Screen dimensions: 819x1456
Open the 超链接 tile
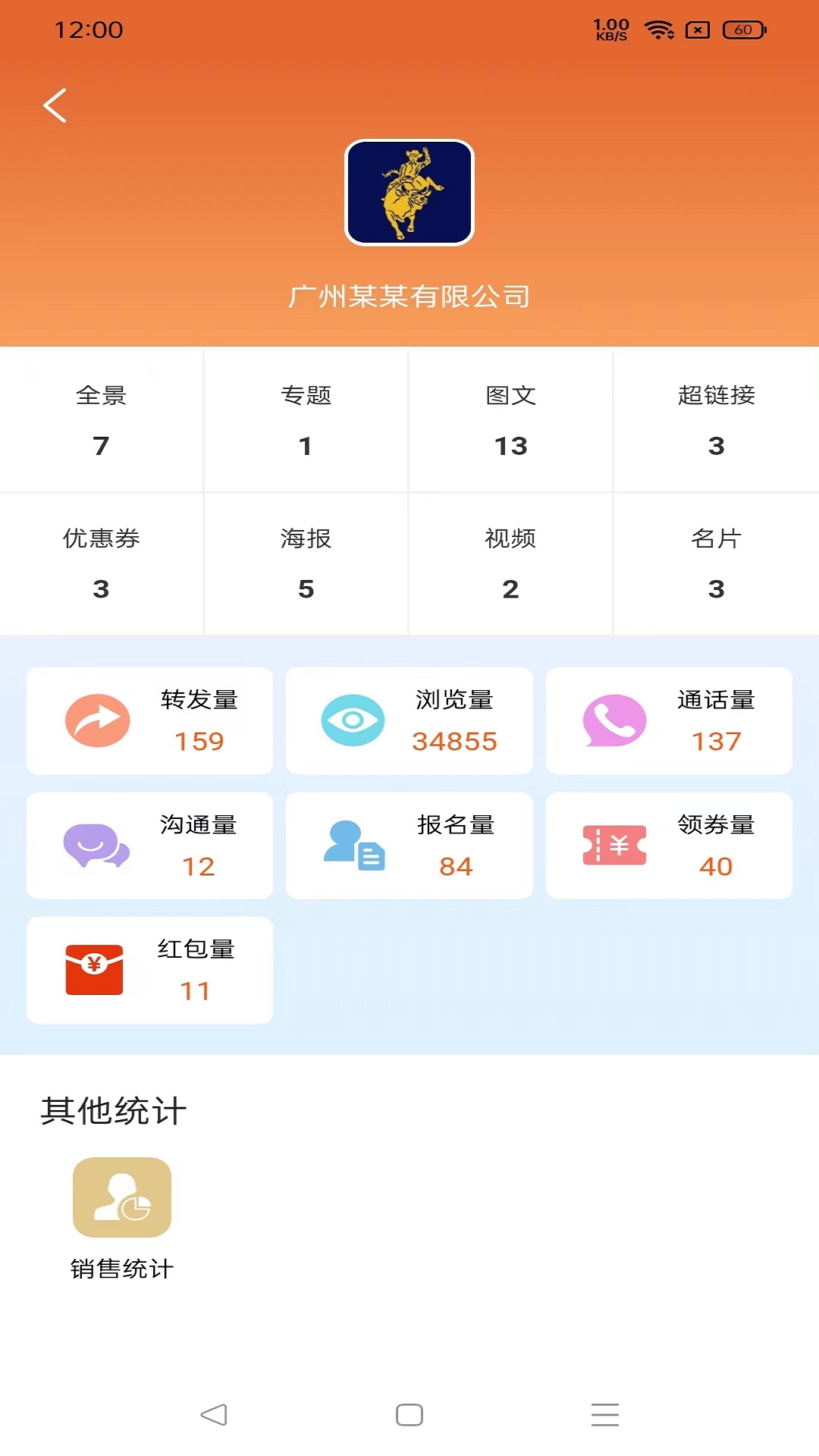point(716,419)
